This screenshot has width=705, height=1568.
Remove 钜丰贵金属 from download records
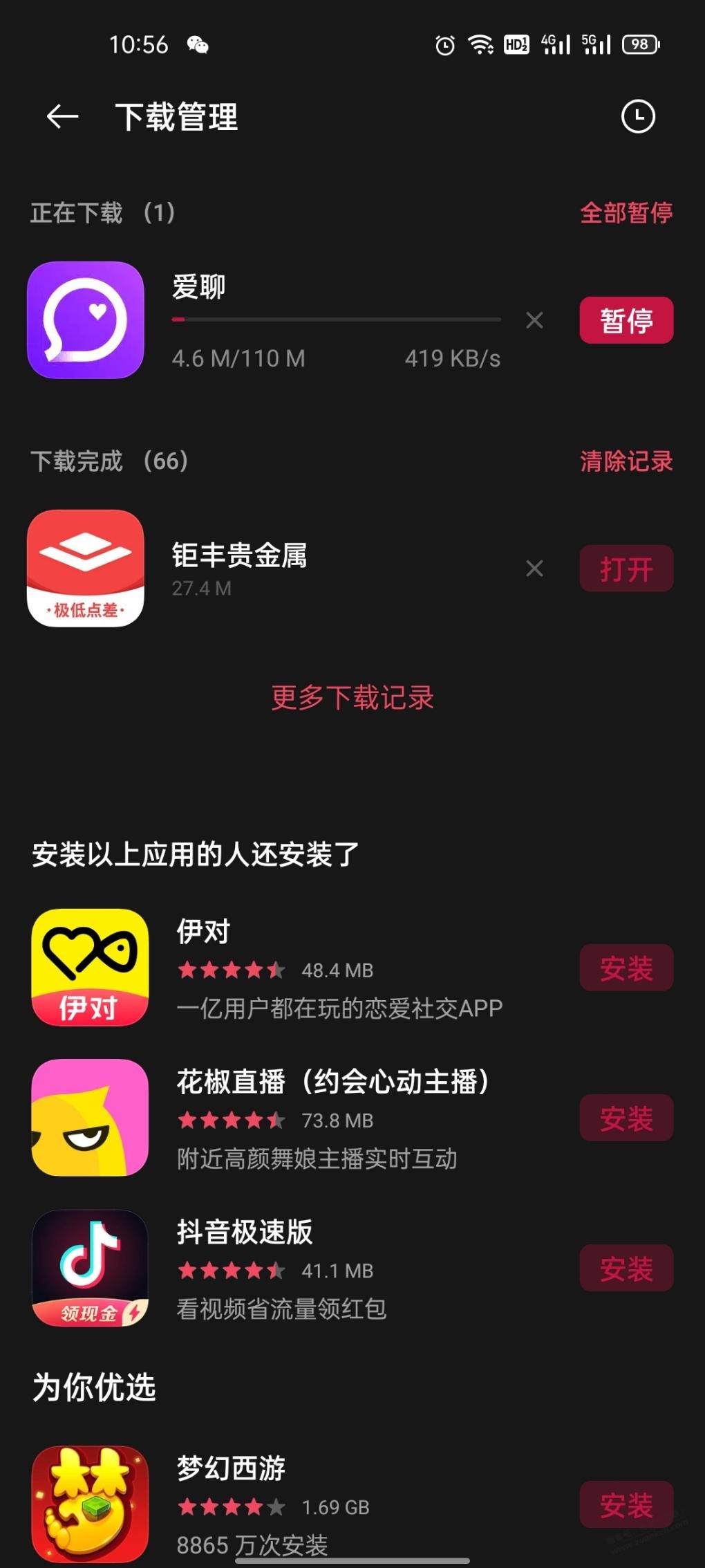point(534,569)
